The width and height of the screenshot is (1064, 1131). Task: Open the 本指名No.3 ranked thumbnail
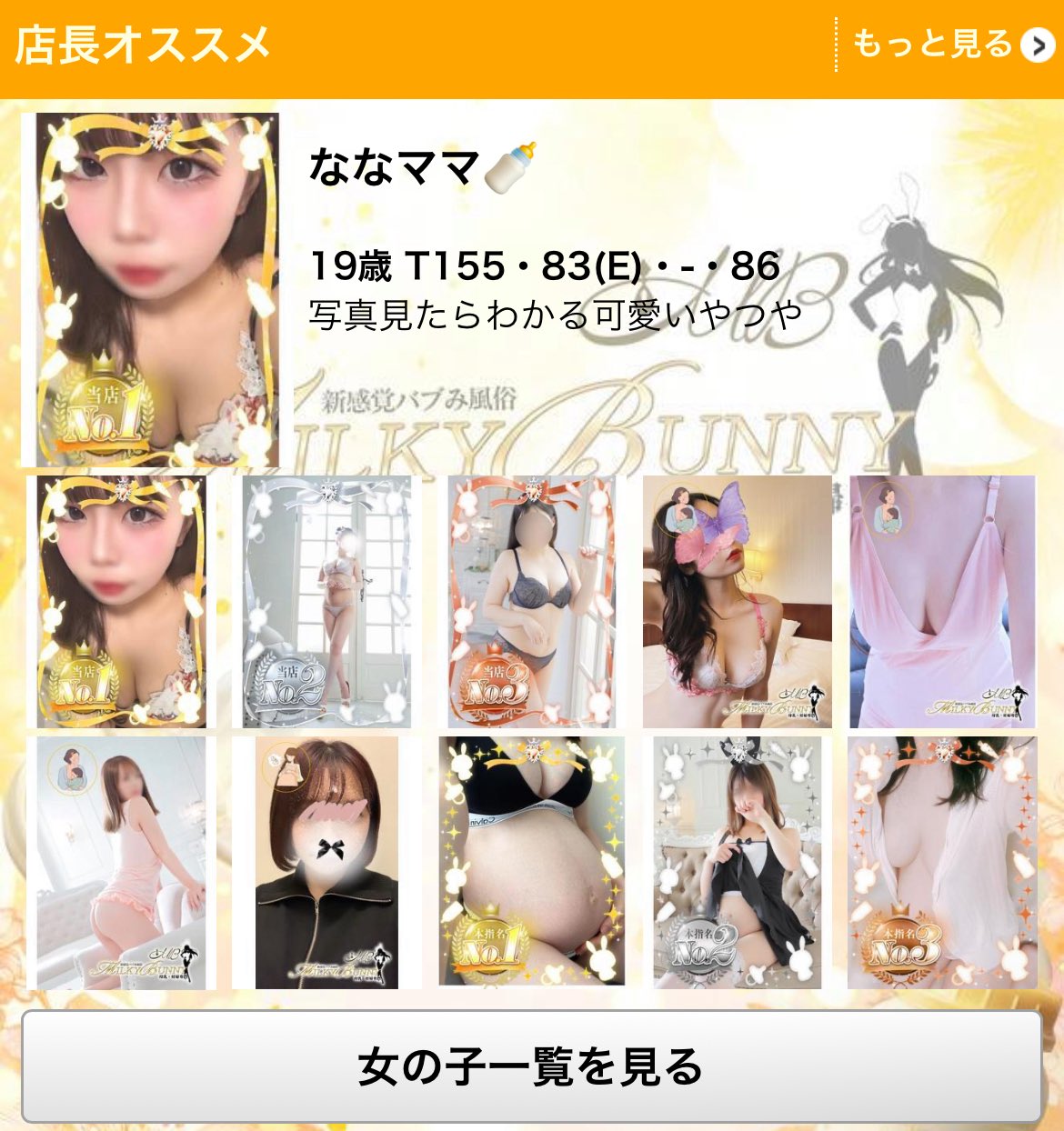click(x=942, y=863)
